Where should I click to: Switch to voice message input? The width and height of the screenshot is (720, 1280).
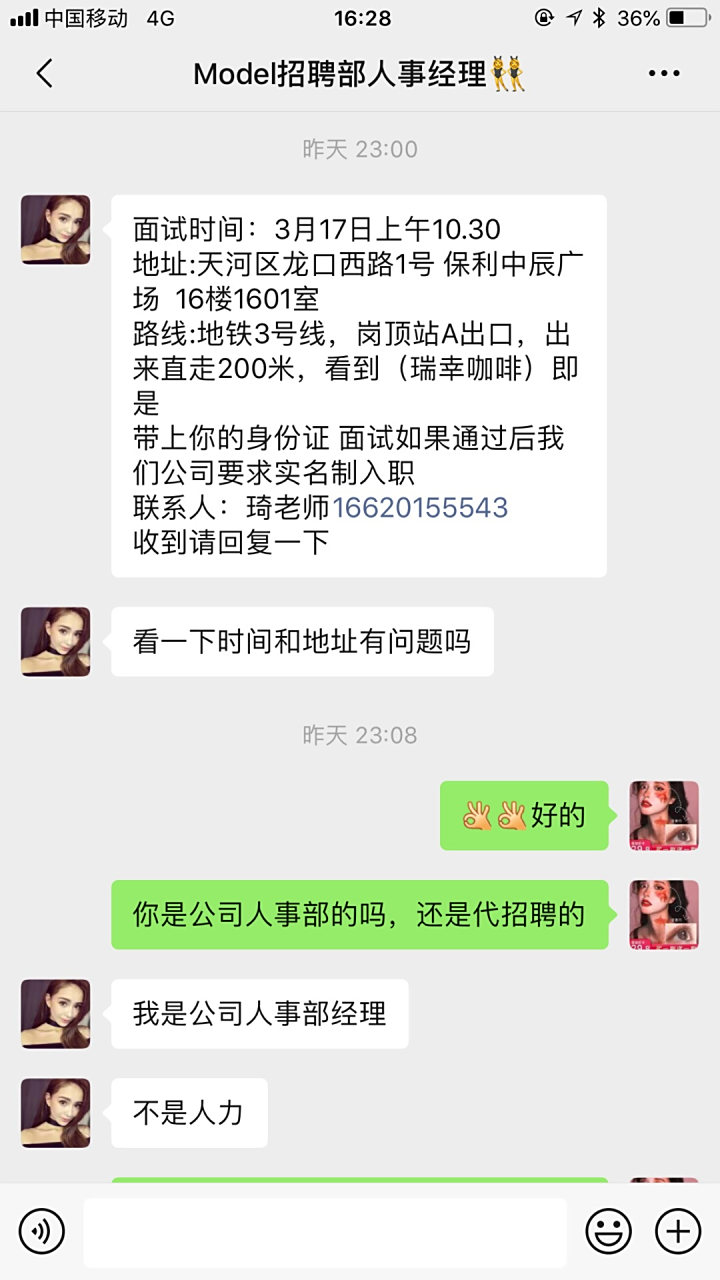click(x=41, y=1231)
